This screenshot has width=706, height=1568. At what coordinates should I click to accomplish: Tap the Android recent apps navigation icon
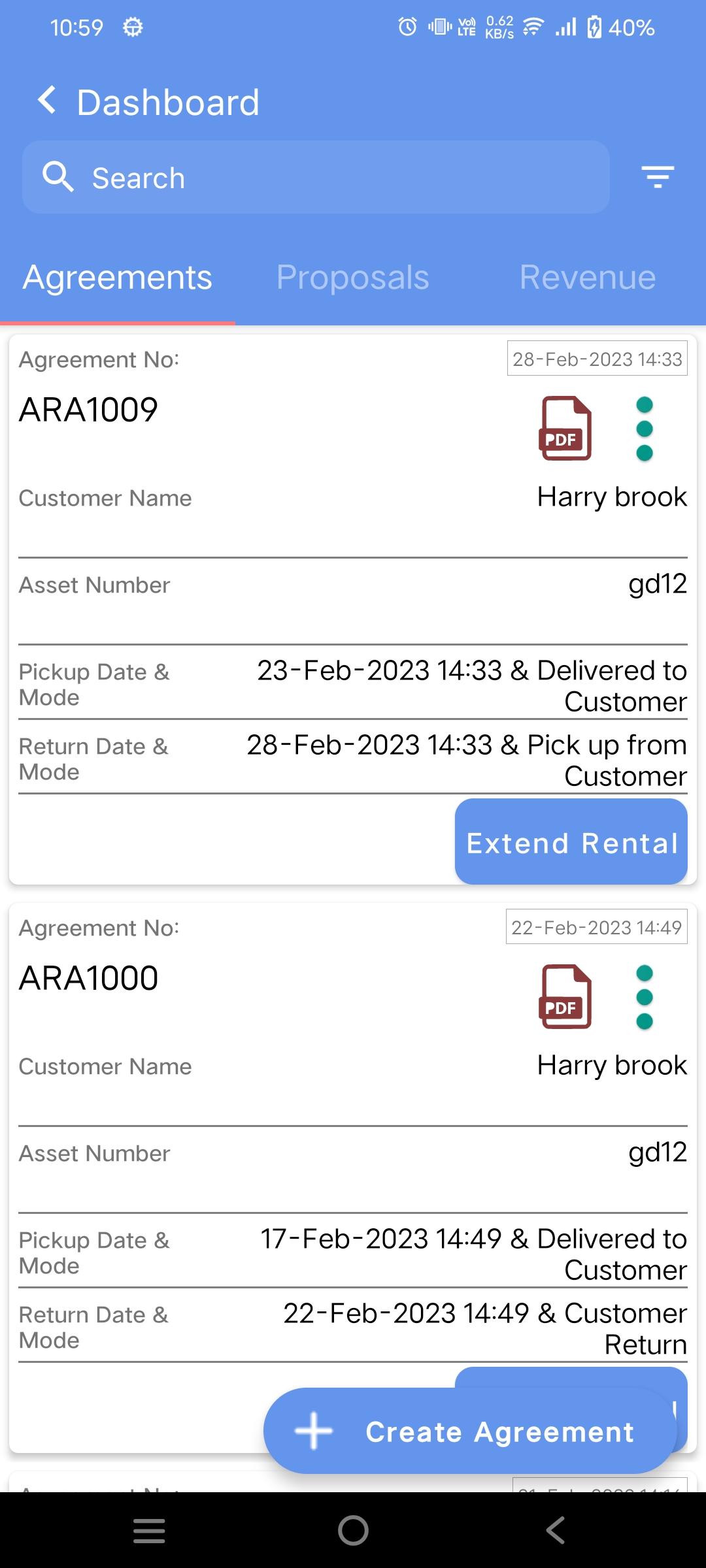point(149,1527)
